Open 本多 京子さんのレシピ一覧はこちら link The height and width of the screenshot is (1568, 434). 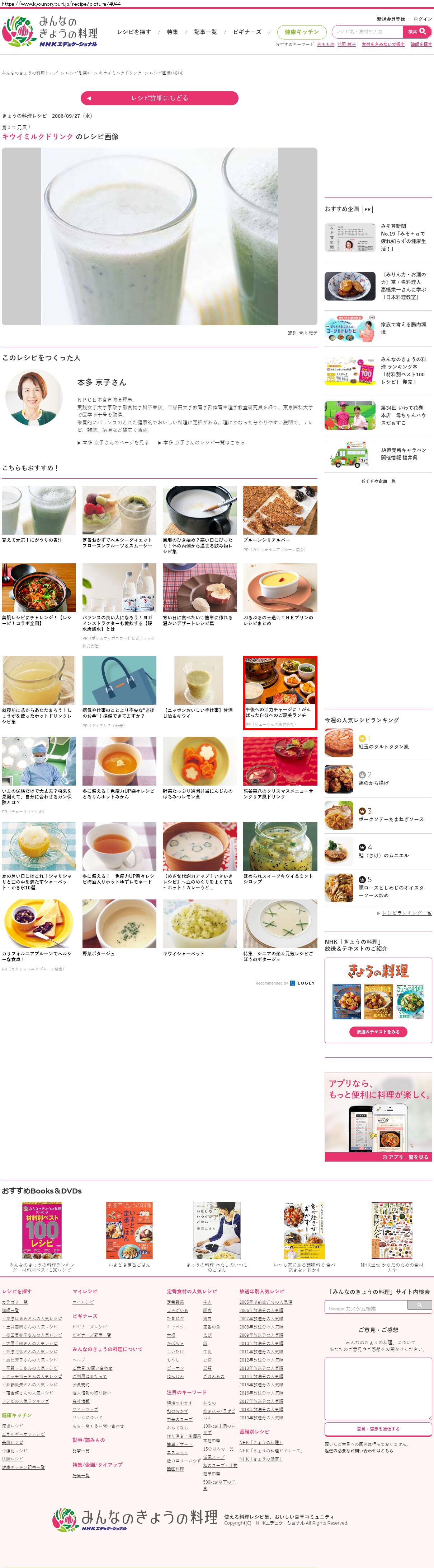click(204, 442)
